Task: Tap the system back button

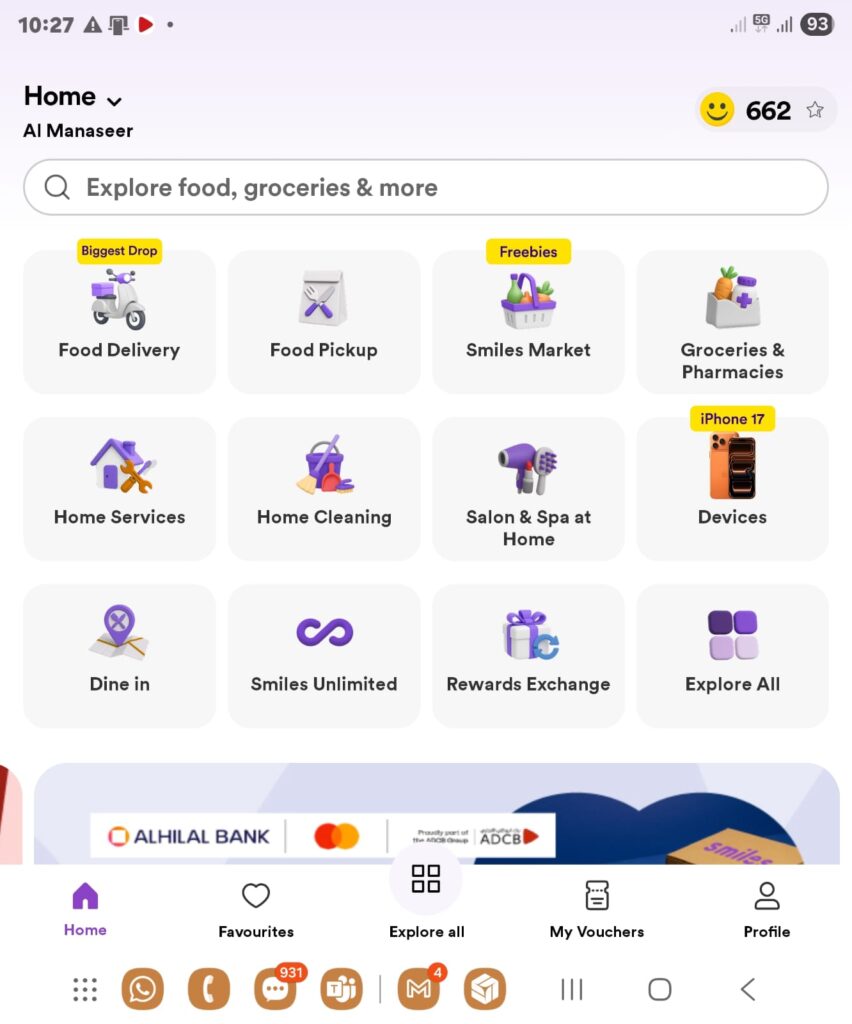Action: coord(747,989)
